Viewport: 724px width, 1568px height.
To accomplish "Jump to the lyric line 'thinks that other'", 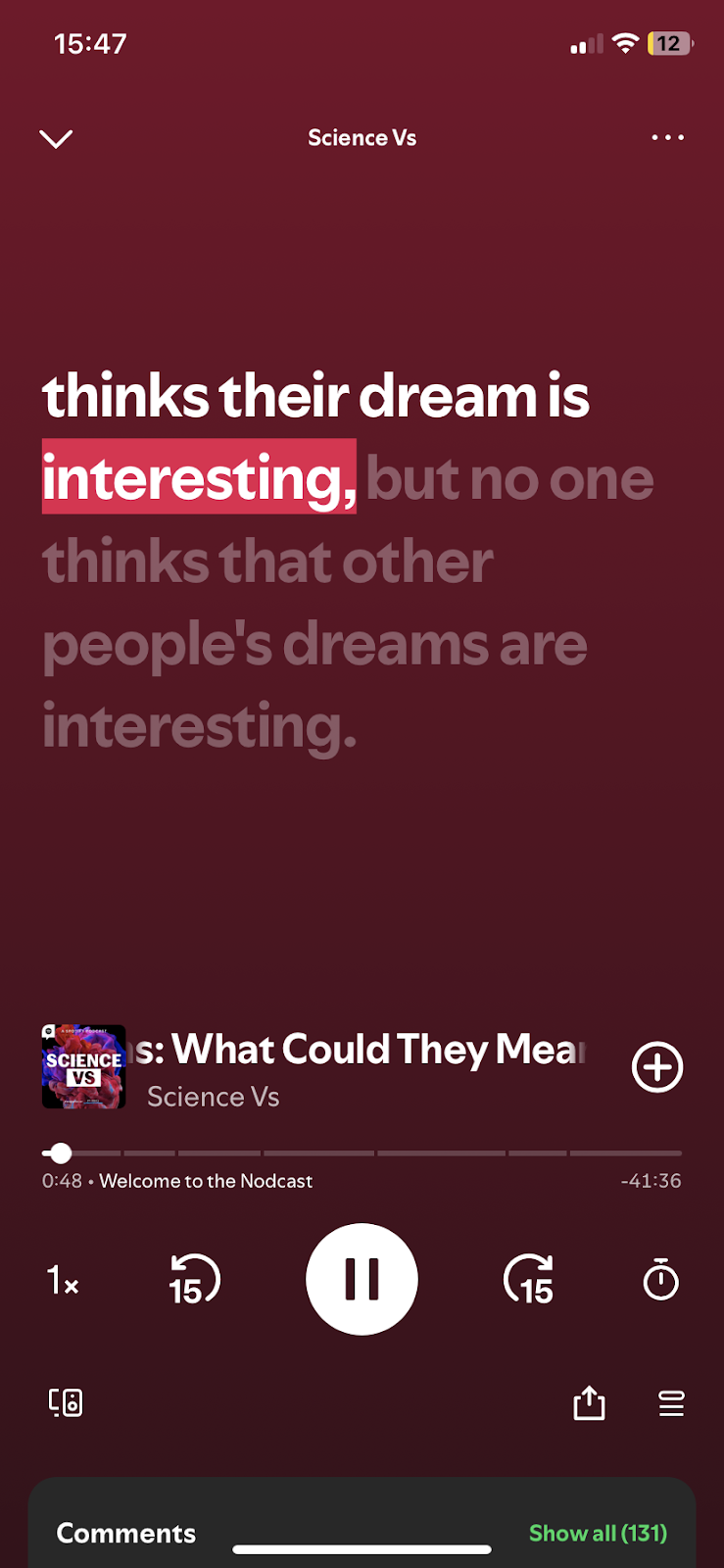I will [267, 562].
